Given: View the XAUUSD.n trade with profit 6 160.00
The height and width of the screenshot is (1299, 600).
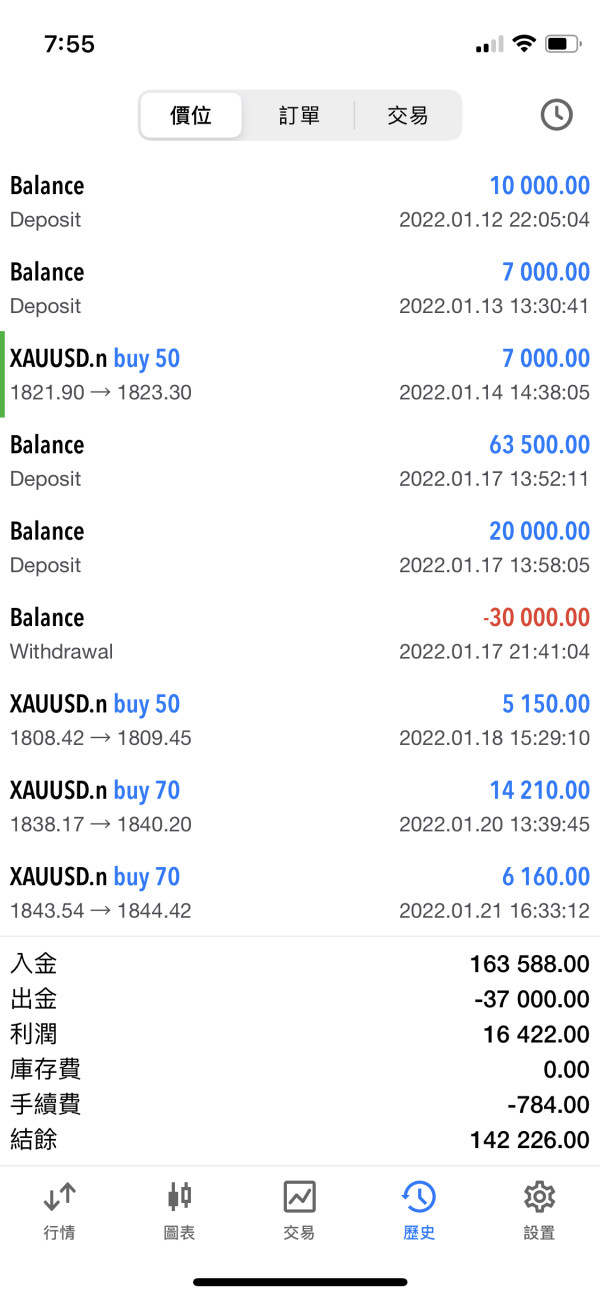Looking at the screenshot, I should (300, 893).
